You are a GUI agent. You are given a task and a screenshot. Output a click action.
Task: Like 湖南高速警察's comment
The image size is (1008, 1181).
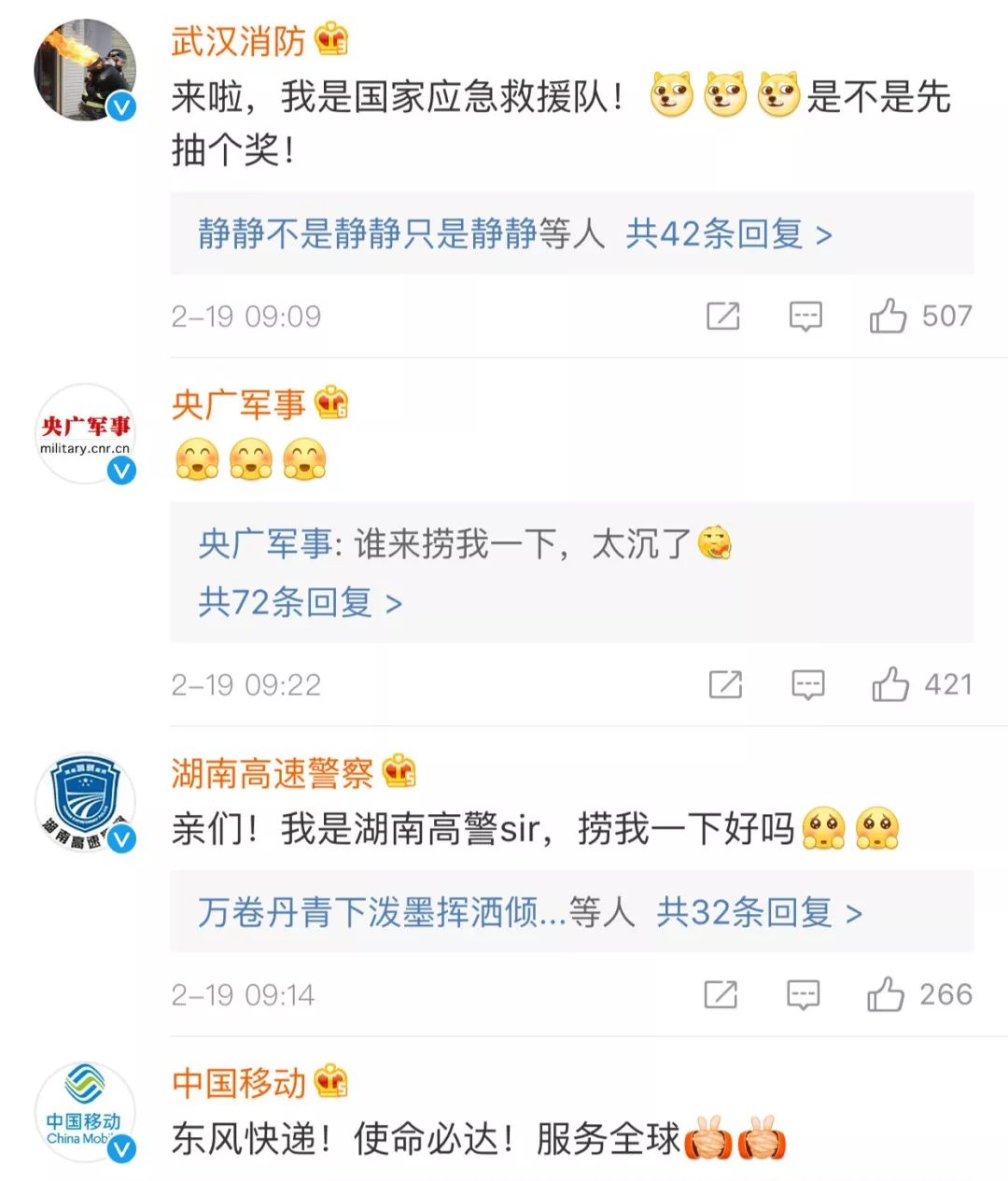point(886,994)
